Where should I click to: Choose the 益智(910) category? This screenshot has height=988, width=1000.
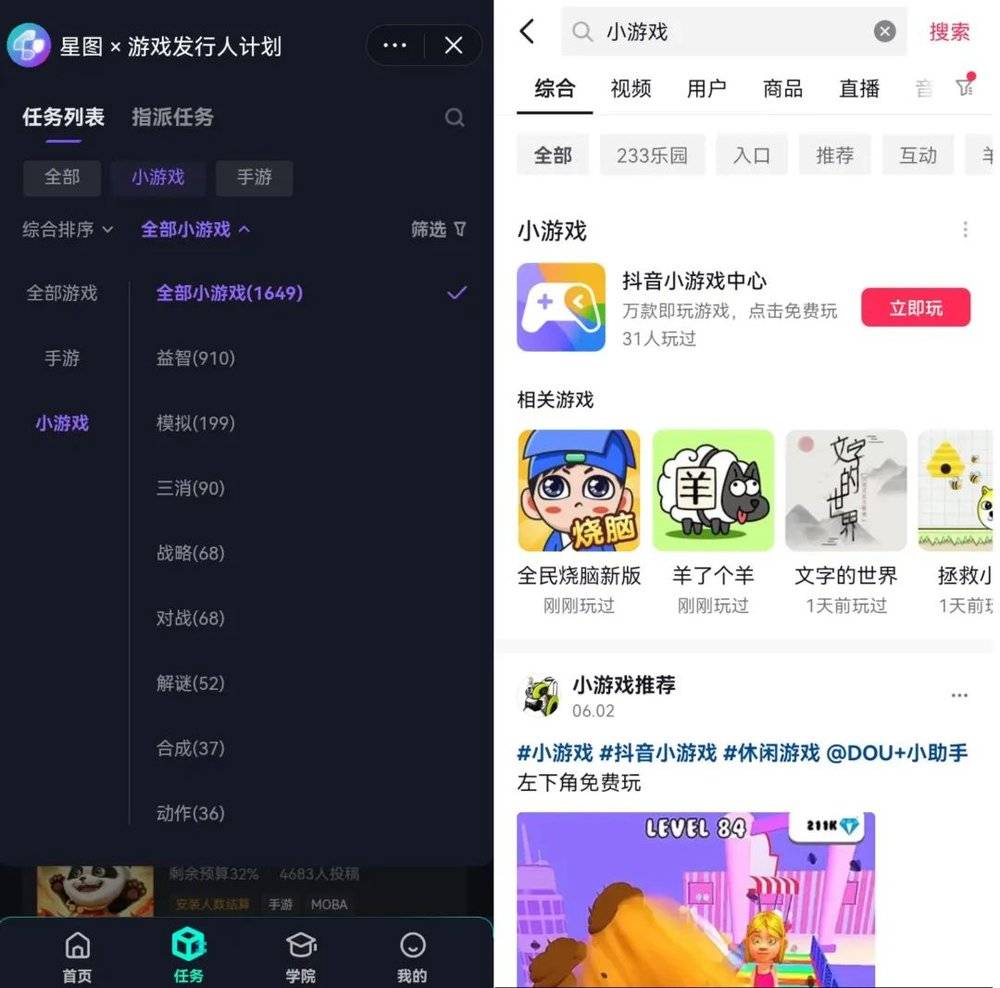196,358
